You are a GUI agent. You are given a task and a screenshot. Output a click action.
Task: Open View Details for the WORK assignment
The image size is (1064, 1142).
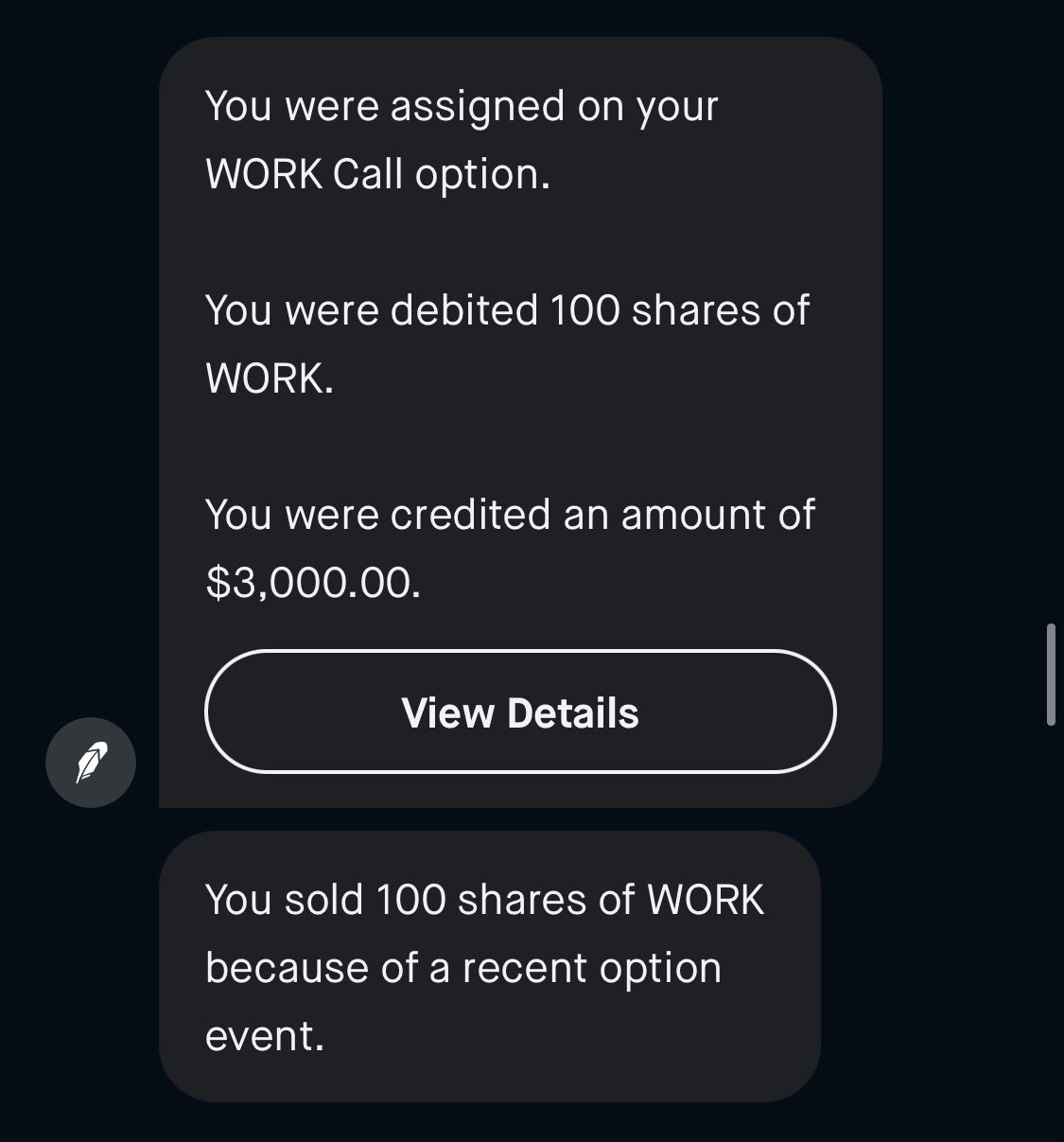[520, 712]
